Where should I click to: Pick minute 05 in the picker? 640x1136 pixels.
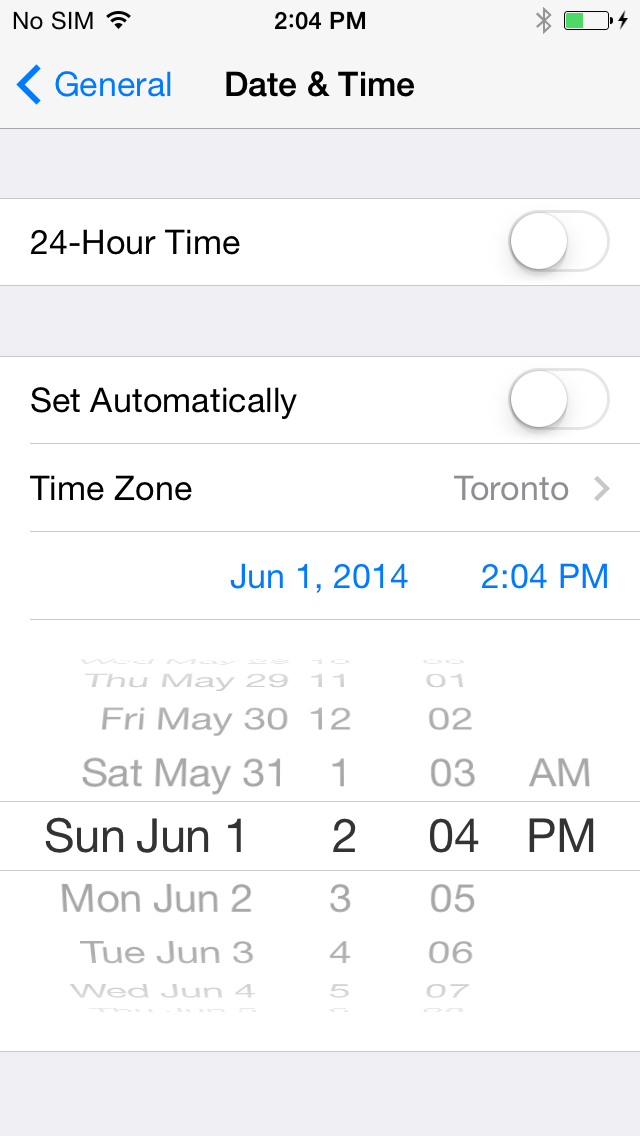click(x=452, y=898)
